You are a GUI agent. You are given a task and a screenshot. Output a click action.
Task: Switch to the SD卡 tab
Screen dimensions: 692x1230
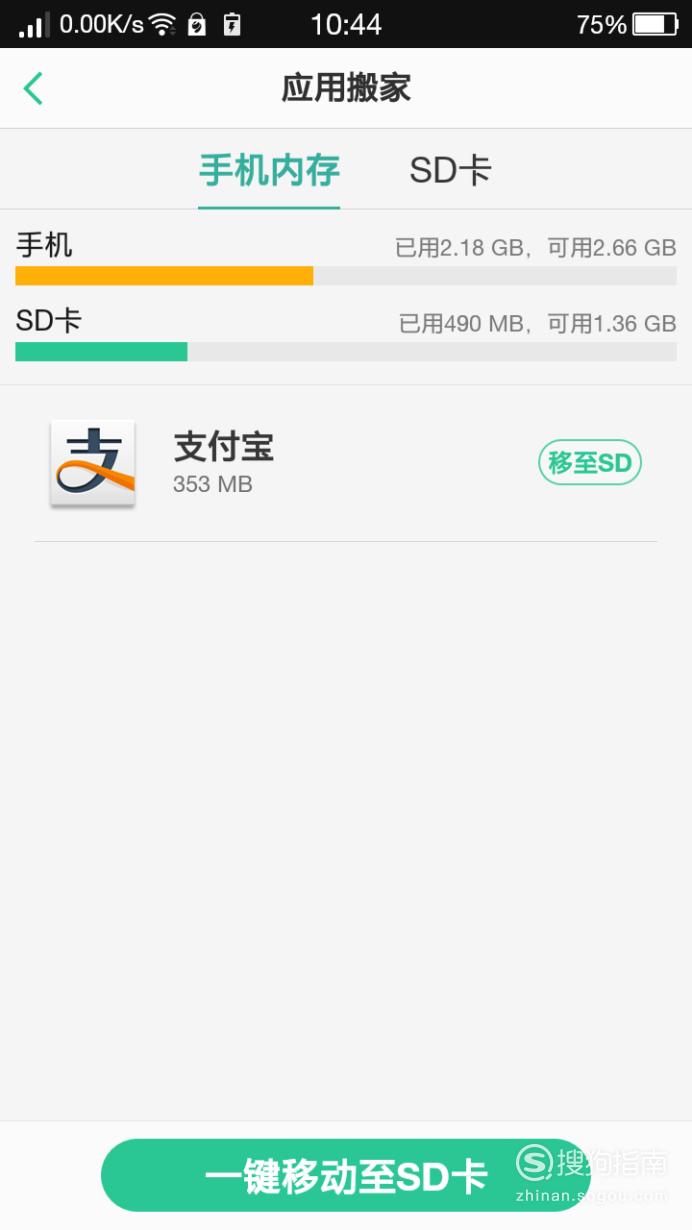coord(450,170)
